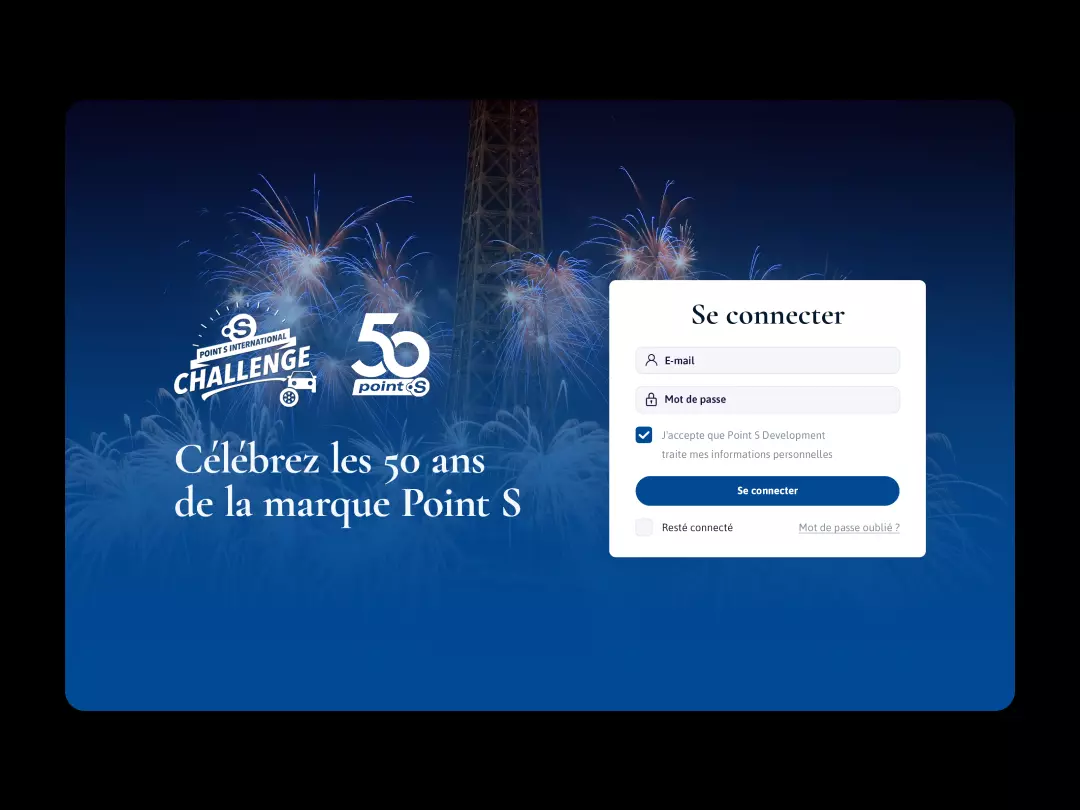The width and height of the screenshot is (1080, 810).
Task: Tap the Se connecter button
Action: pos(767,491)
